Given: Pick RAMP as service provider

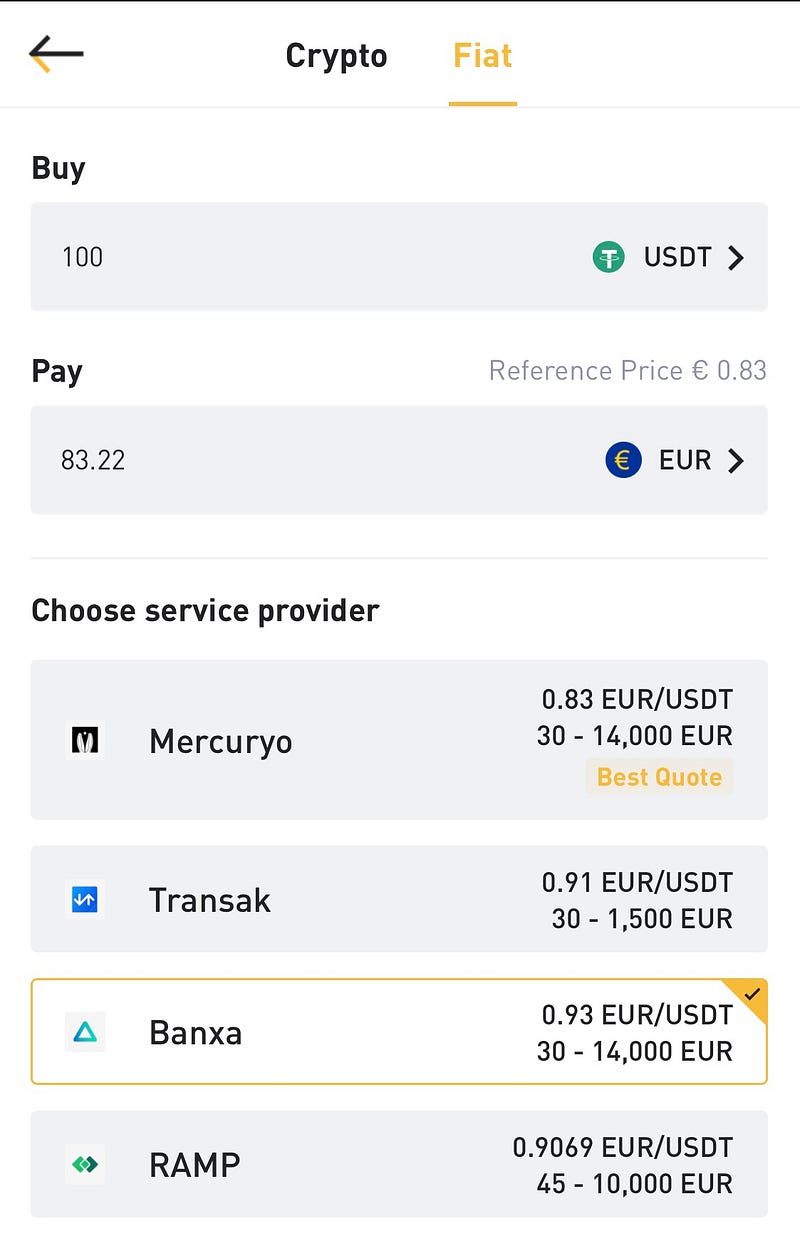Looking at the screenshot, I should [399, 1164].
